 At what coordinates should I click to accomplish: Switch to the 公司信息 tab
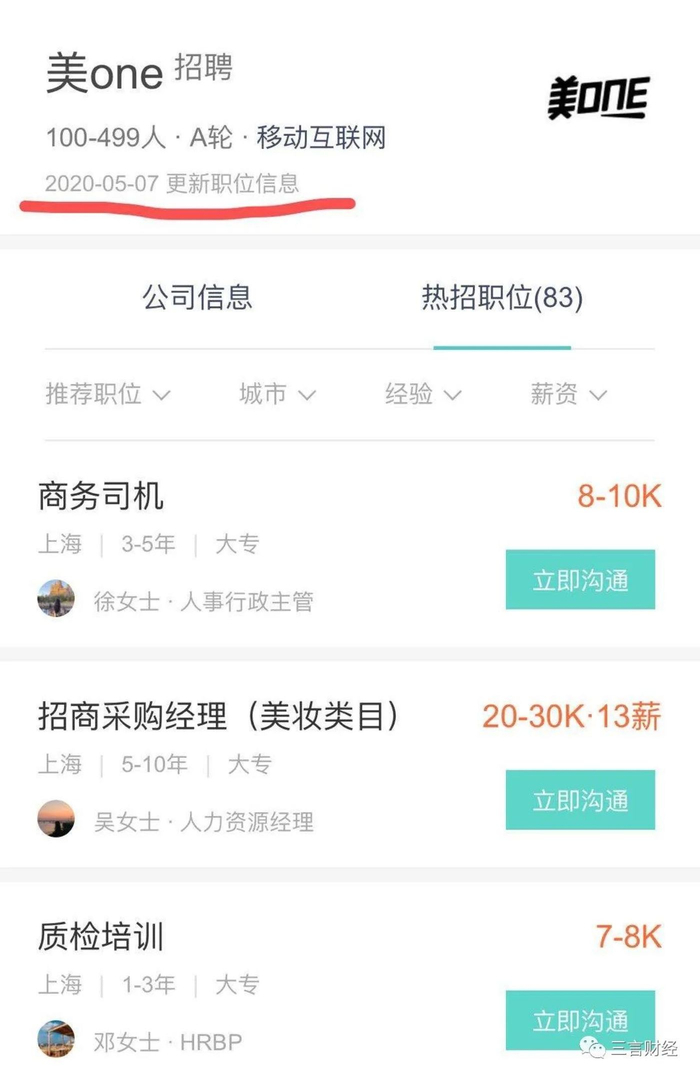coord(197,297)
